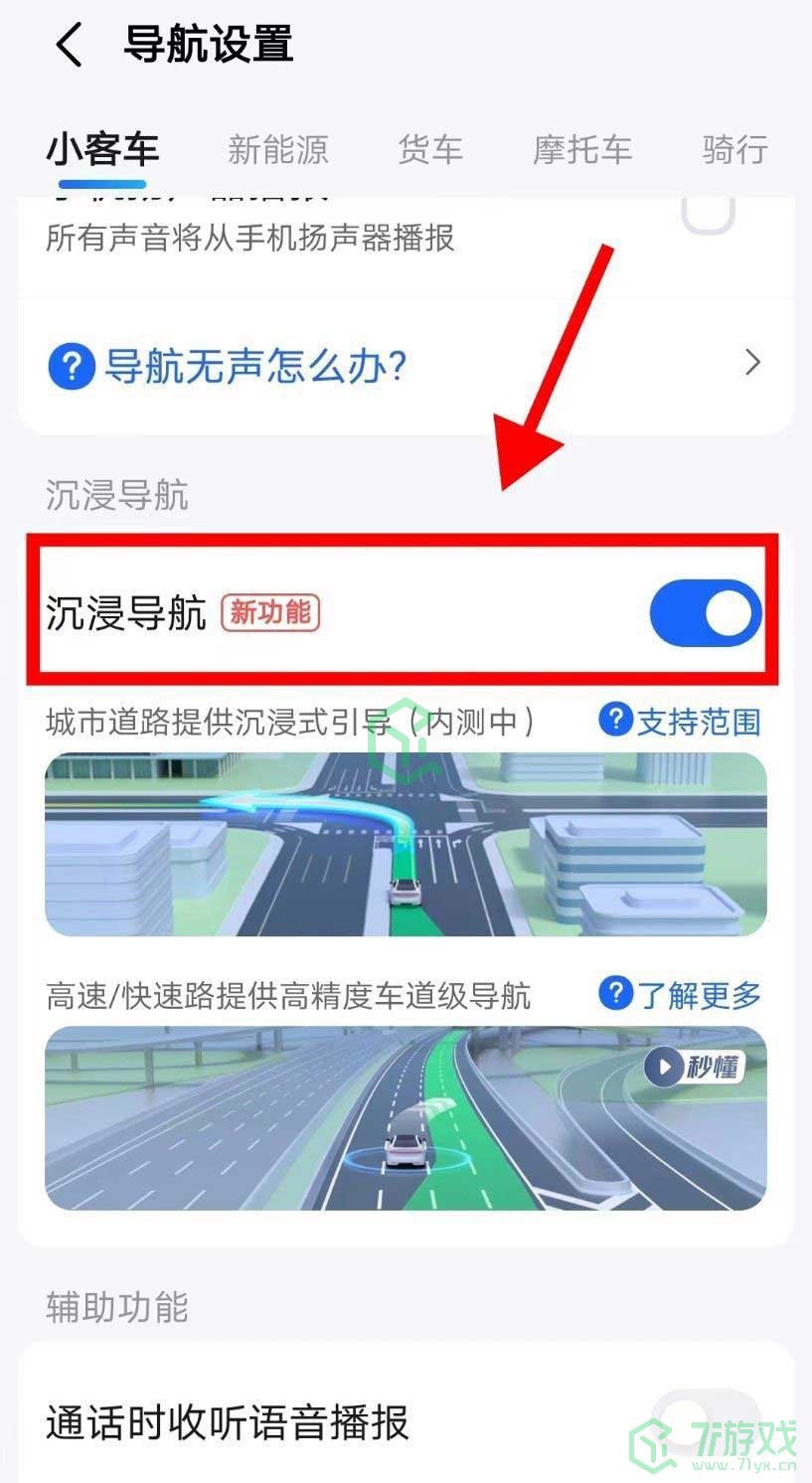Toggle the 沉浸导航 switch
Screen dimensions: 812x1483
point(705,613)
